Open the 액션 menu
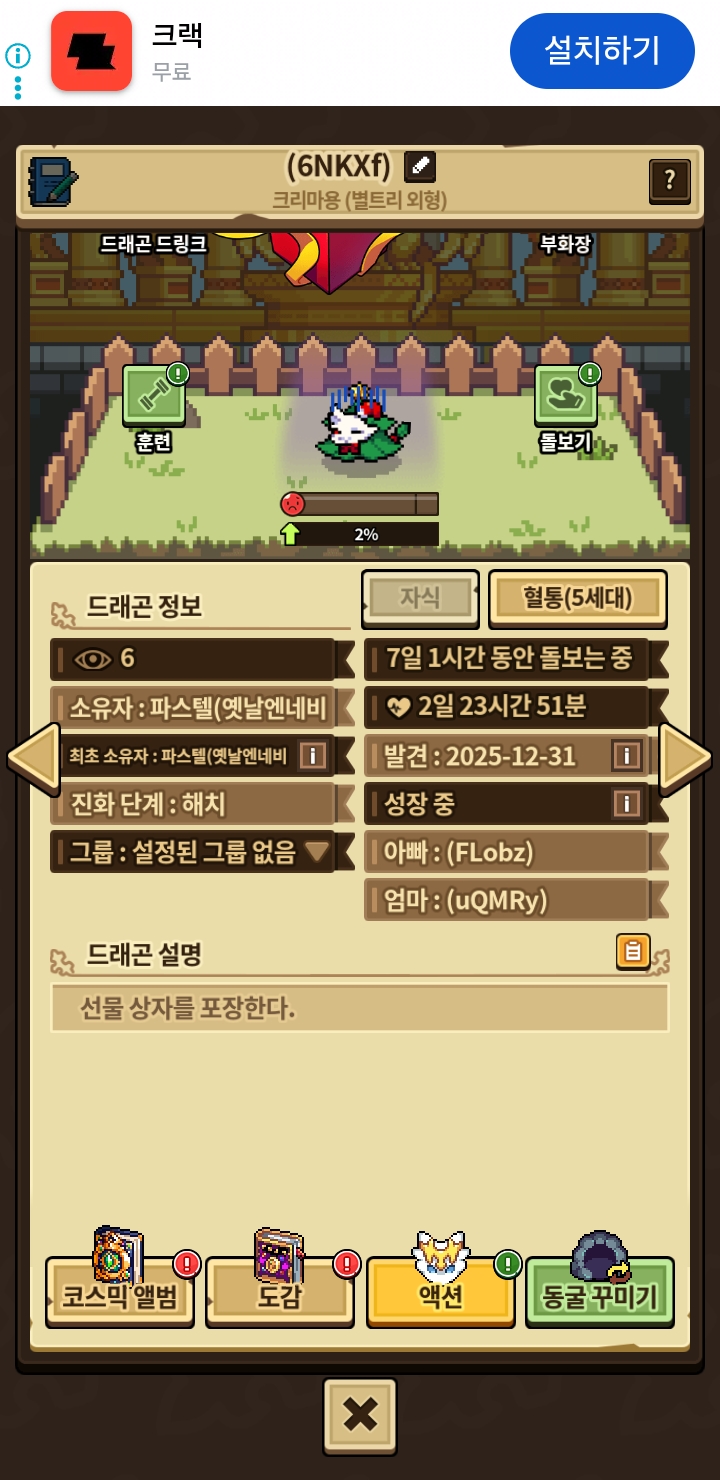Image resolution: width=720 pixels, height=1480 pixels. pos(440,1295)
